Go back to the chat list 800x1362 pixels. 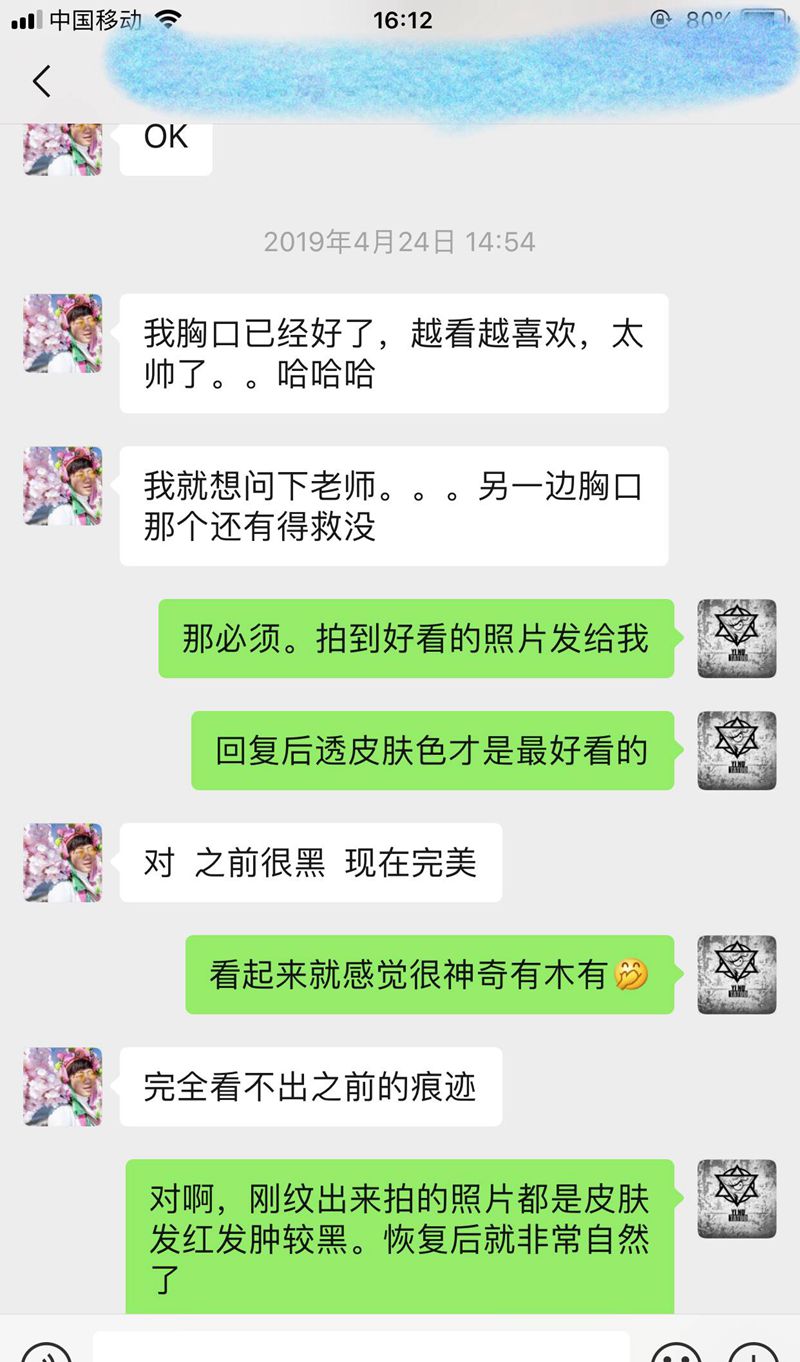click(x=41, y=80)
